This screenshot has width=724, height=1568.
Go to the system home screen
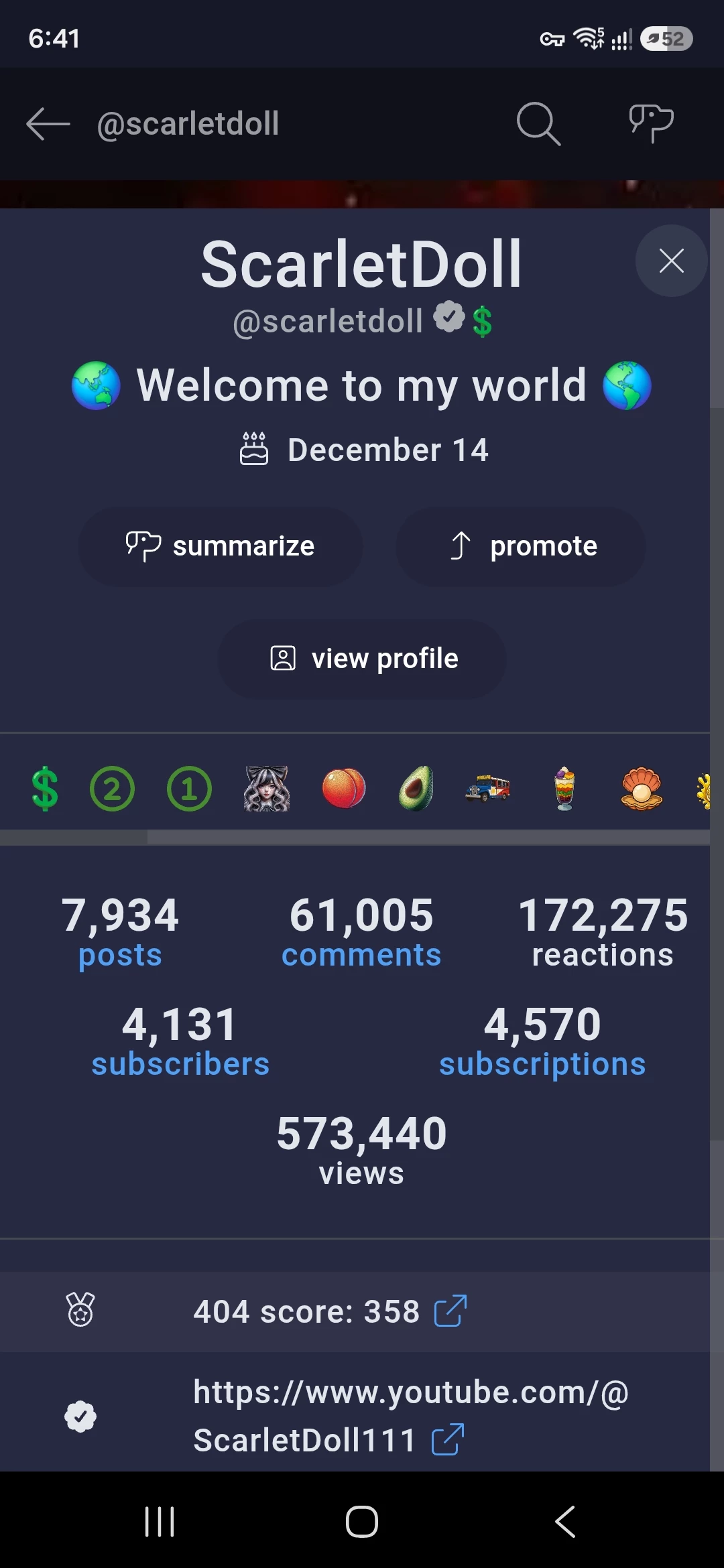click(x=362, y=1521)
